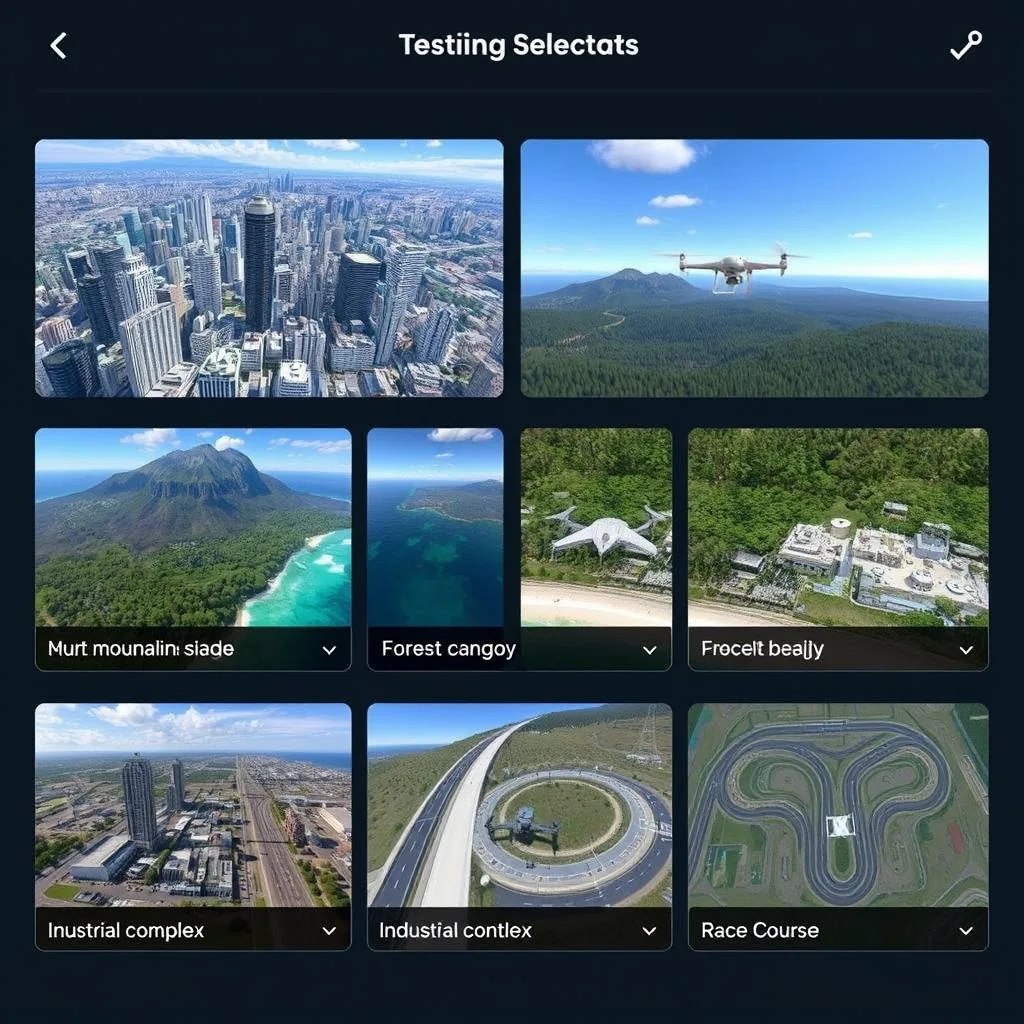
Task: Expand the Industial contlex chevron
Action: click(x=650, y=931)
